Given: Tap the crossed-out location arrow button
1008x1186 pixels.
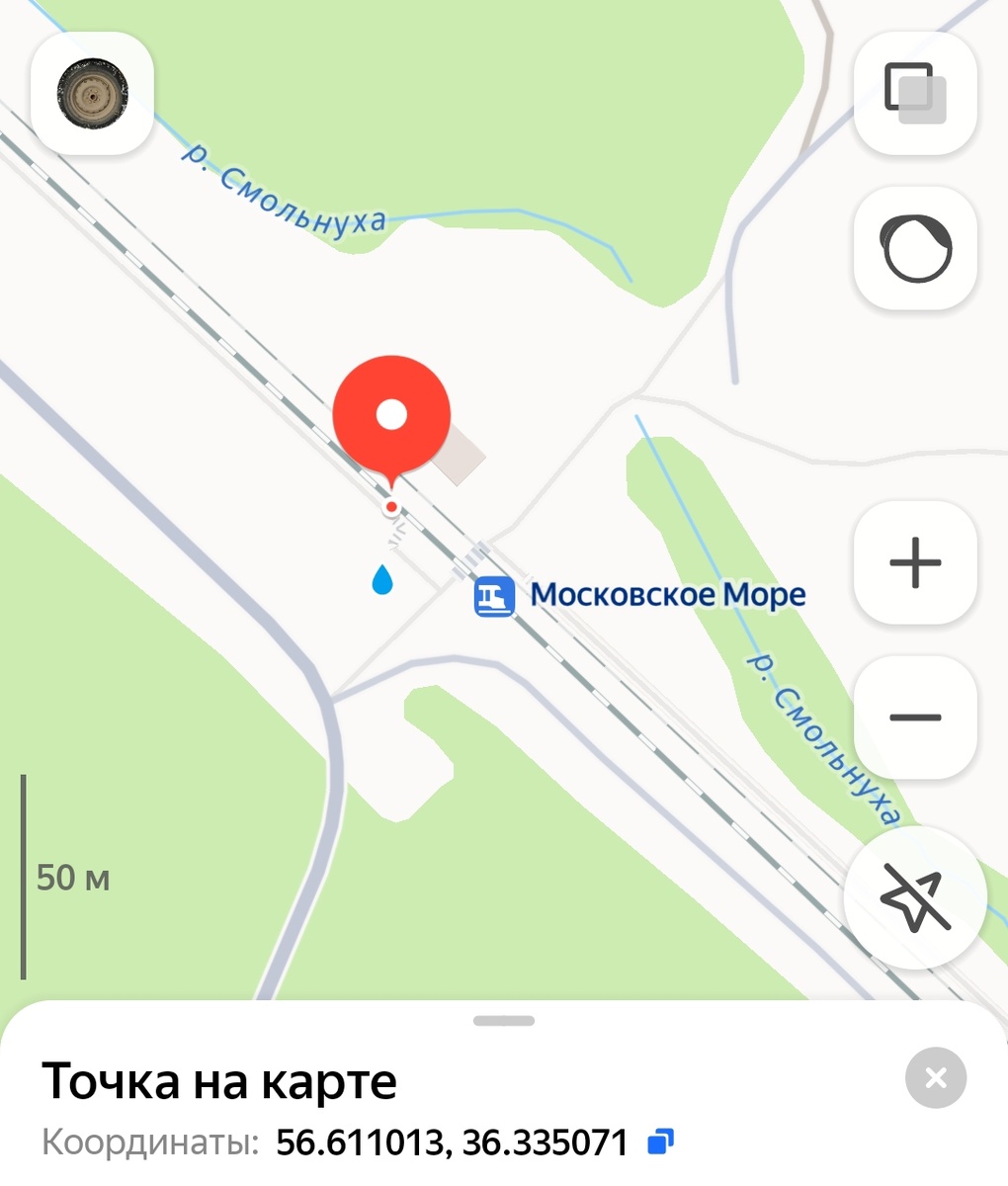Looking at the screenshot, I should [x=915, y=897].
